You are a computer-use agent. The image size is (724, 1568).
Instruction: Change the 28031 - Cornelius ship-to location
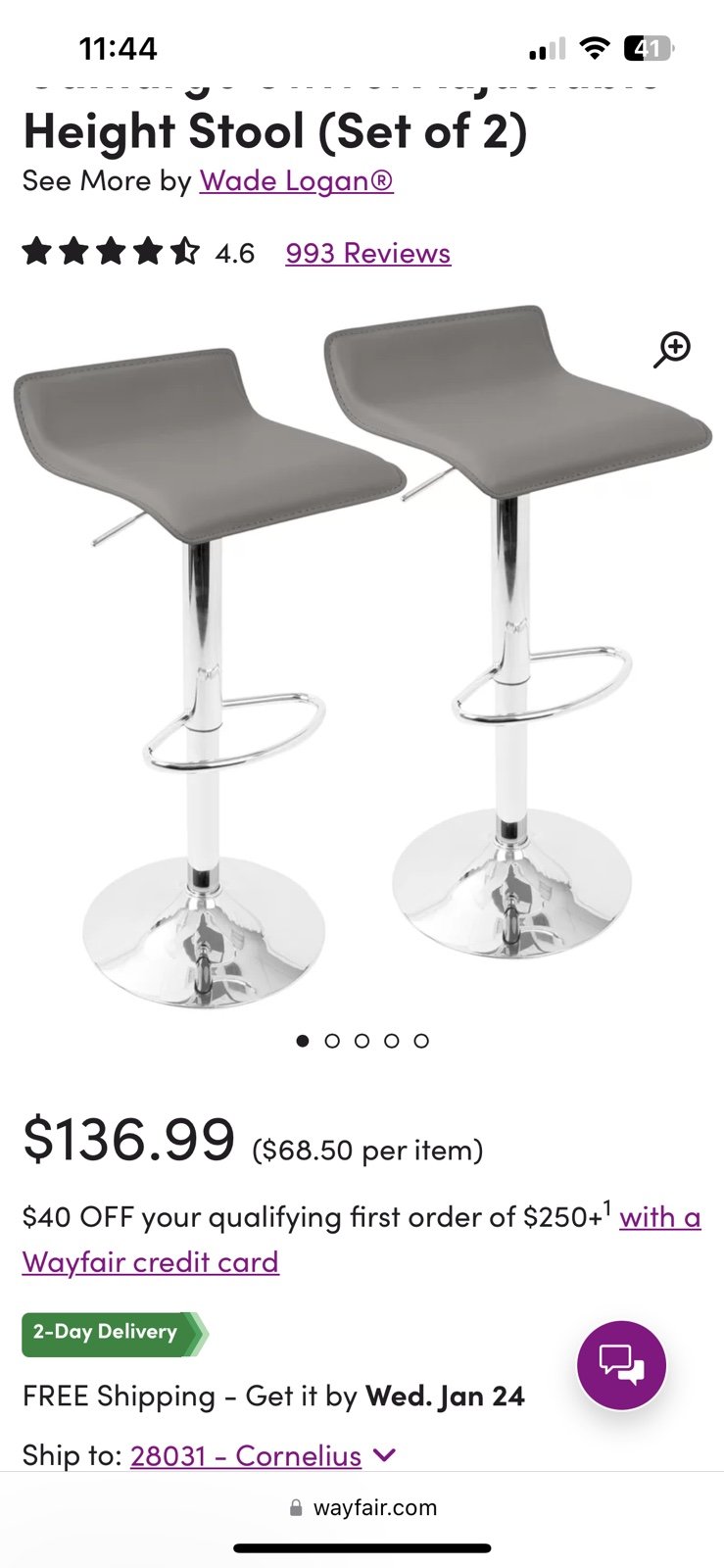click(263, 1456)
